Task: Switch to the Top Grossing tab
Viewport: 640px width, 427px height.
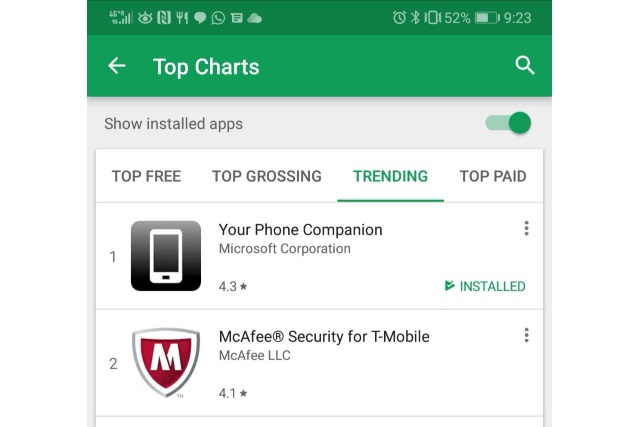Action: coord(267,176)
